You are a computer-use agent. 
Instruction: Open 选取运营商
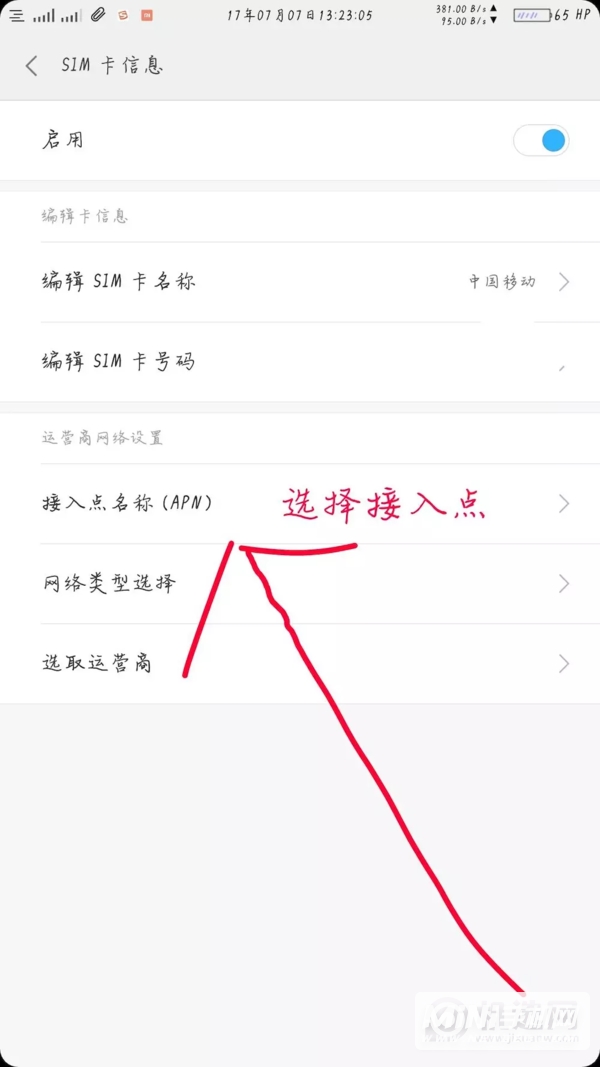point(300,664)
